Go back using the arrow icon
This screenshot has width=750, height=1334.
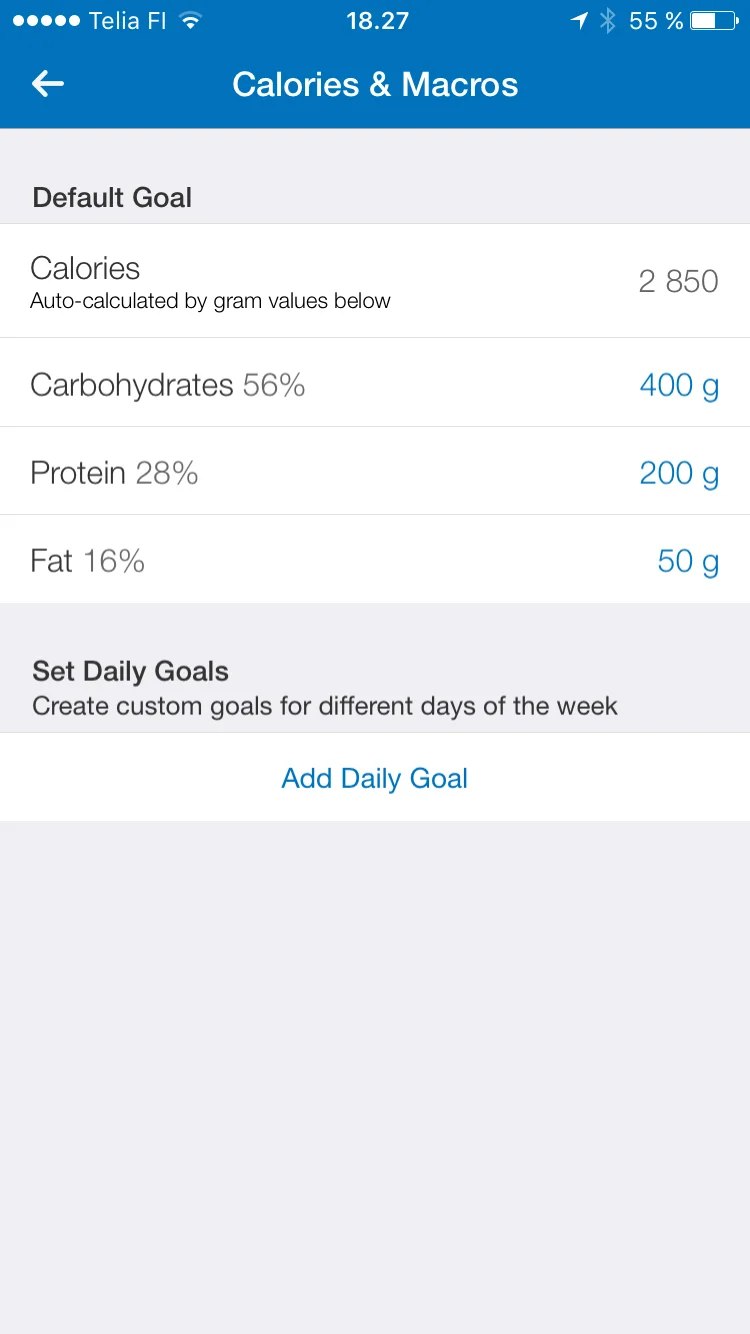(48, 84)
